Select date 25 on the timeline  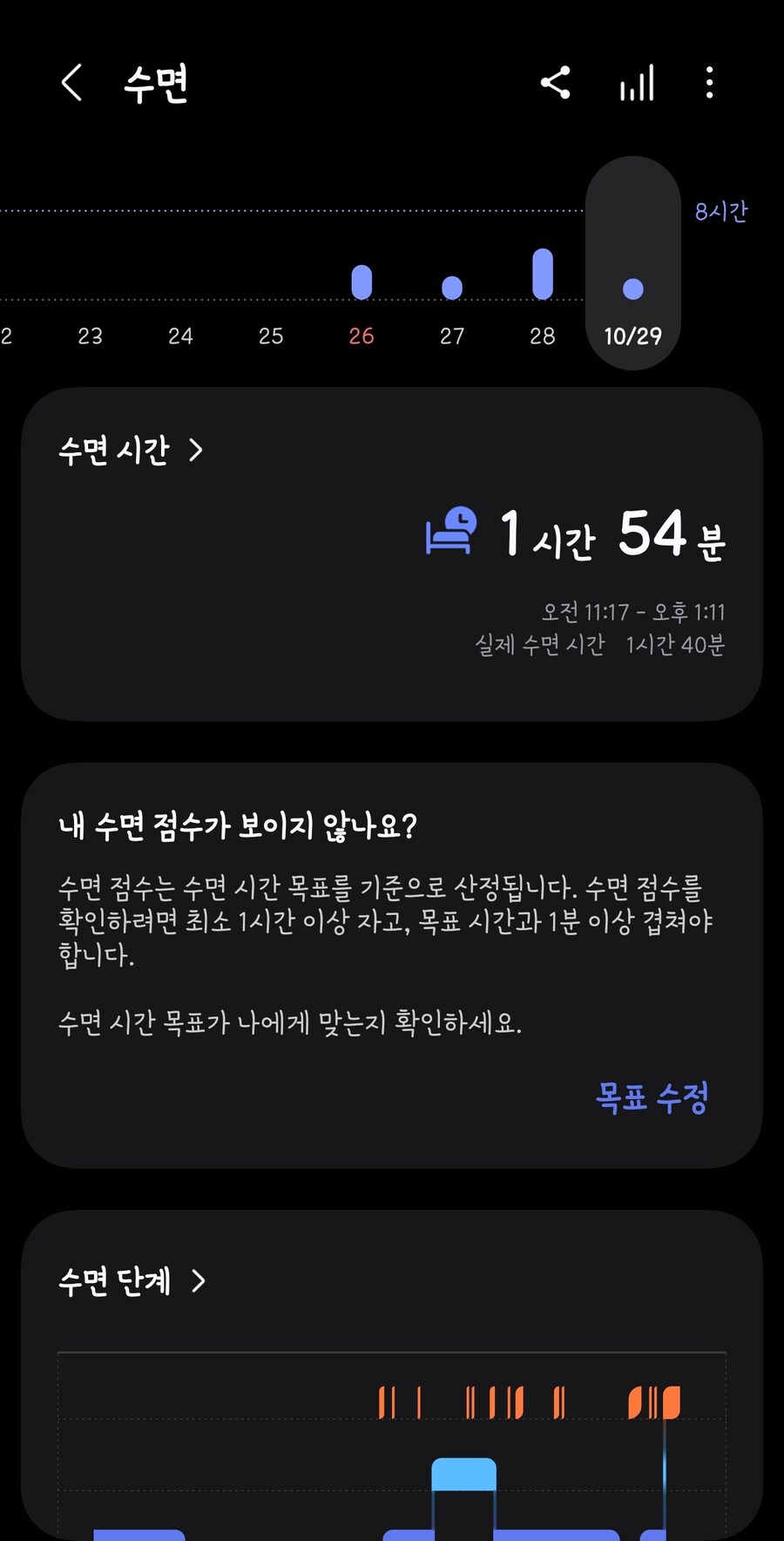[270, 336]
